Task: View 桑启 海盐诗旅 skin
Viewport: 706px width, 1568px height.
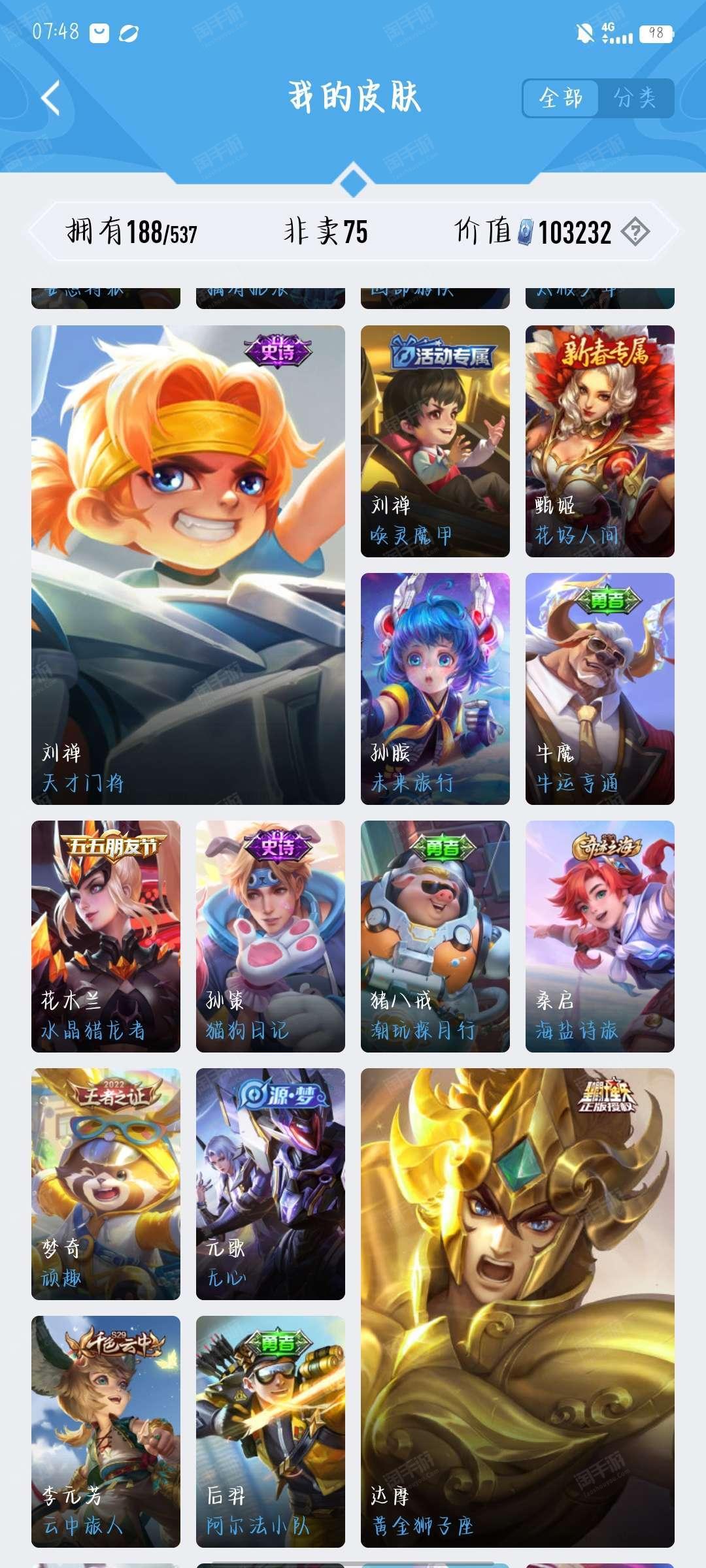Action: pos(599,936)
